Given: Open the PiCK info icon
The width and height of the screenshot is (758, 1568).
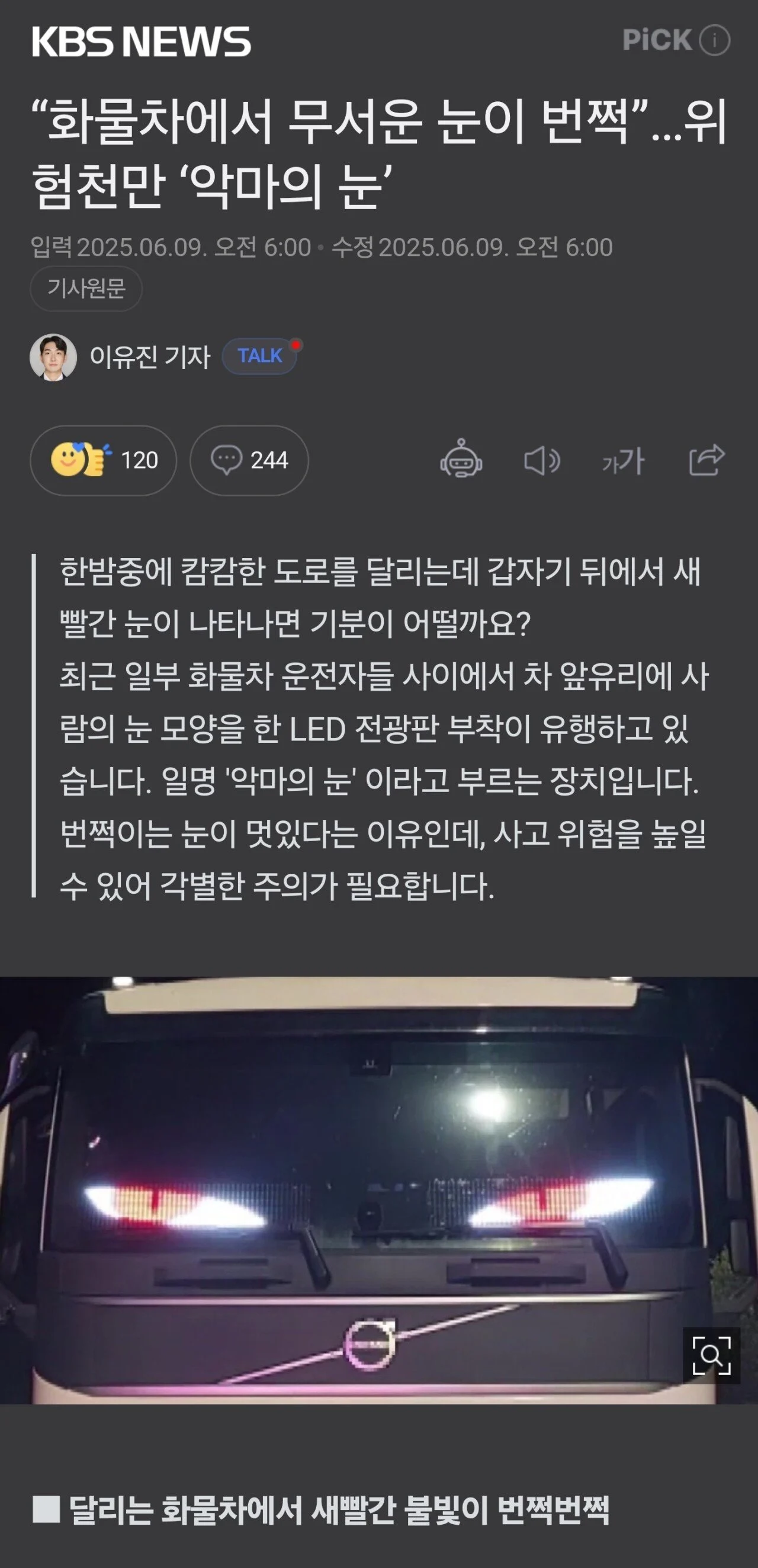Looking at the screenshot, I should 714,40.
